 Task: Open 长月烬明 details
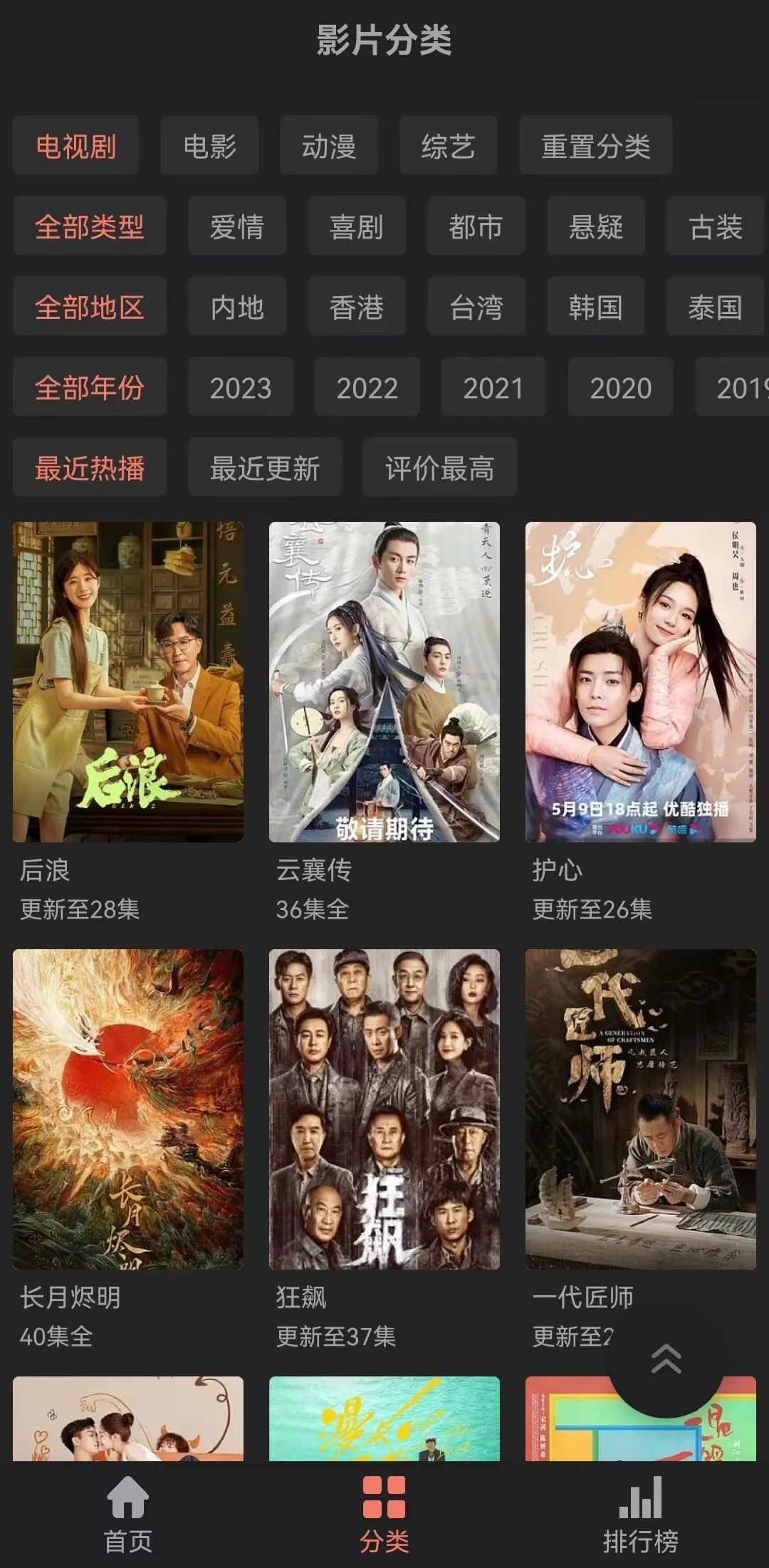tap(128, 1109)
